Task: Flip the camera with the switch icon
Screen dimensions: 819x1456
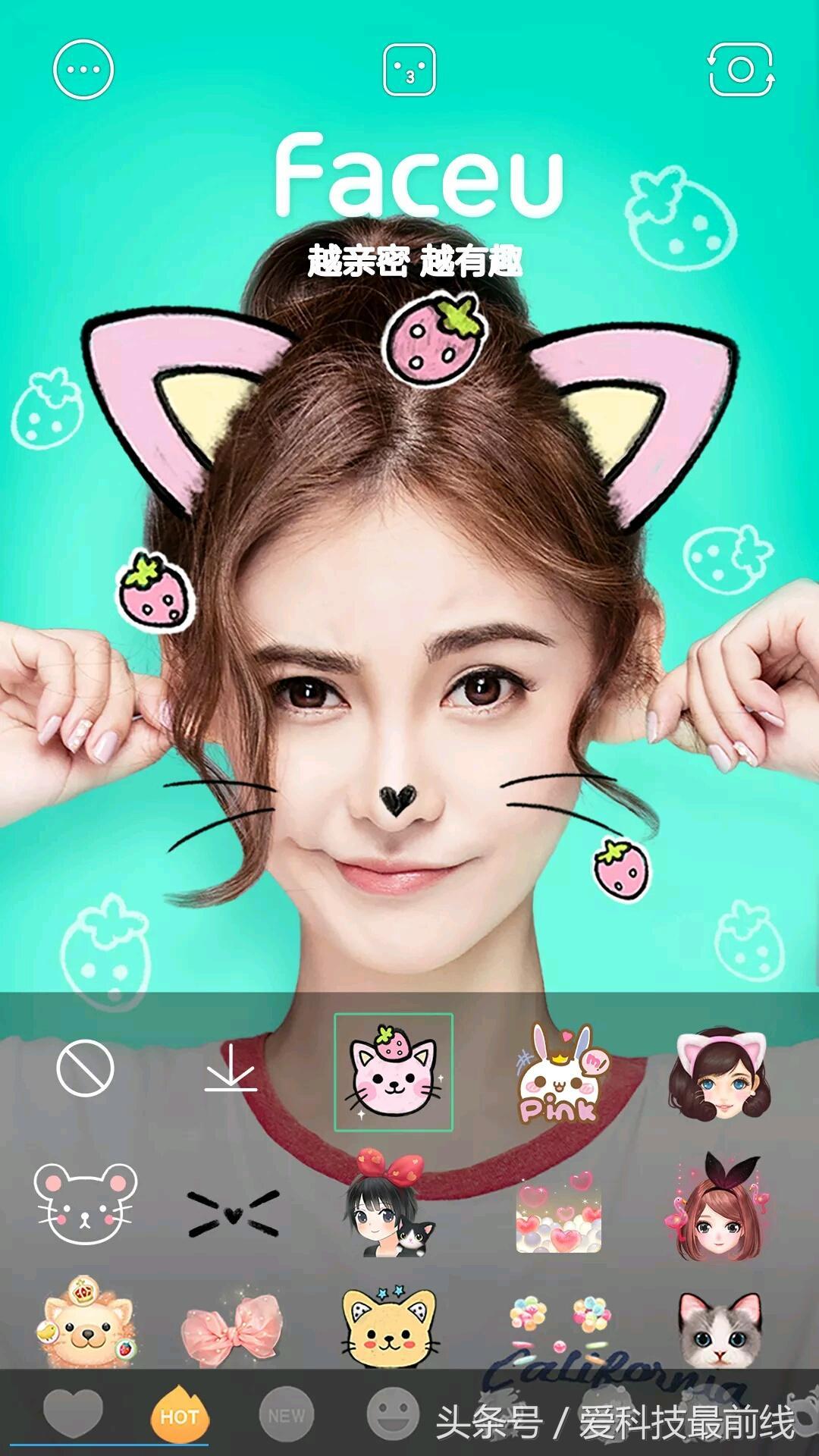Action: coord(741,70)
